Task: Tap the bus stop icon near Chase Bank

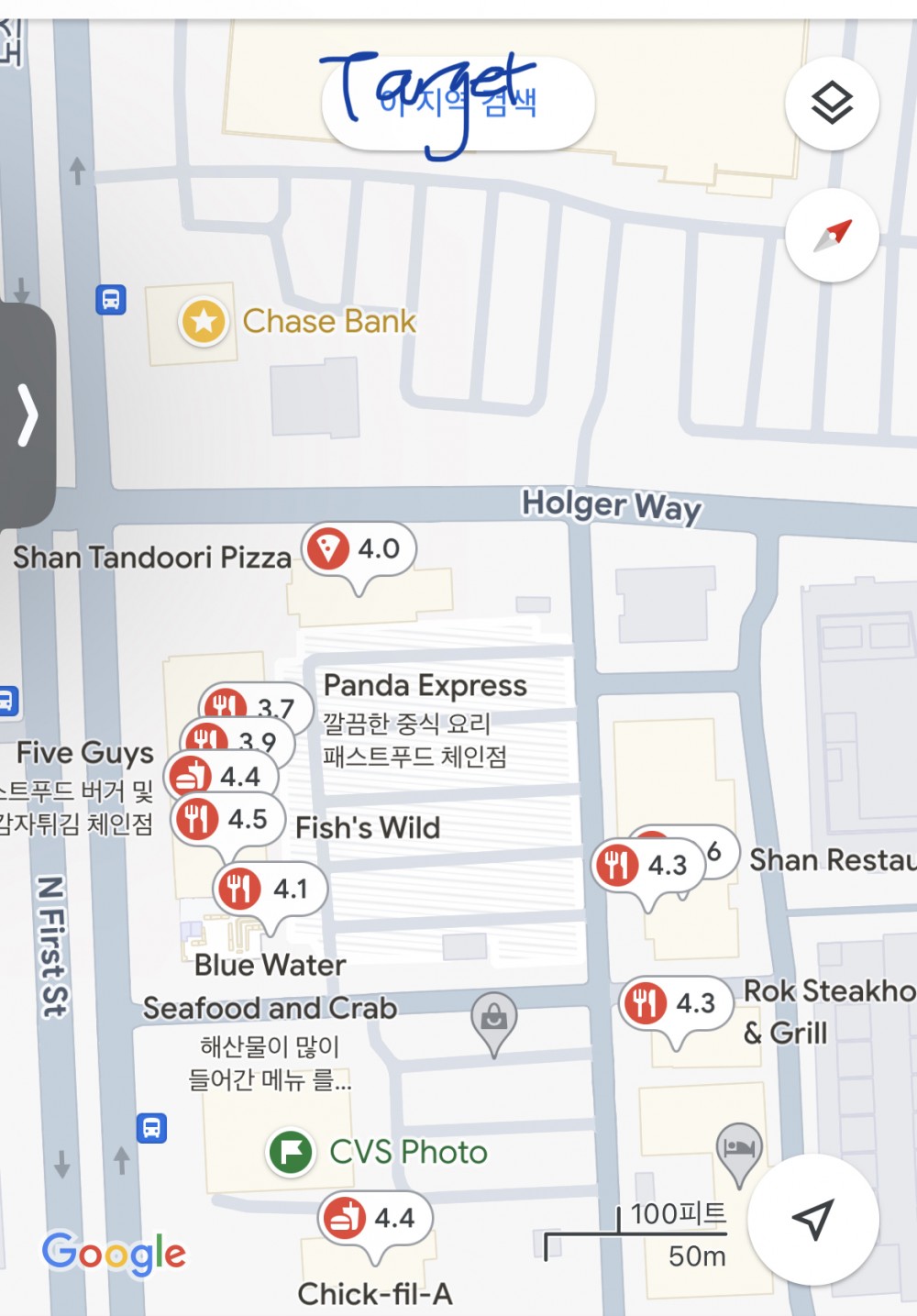Action: [x=111, y=299]
